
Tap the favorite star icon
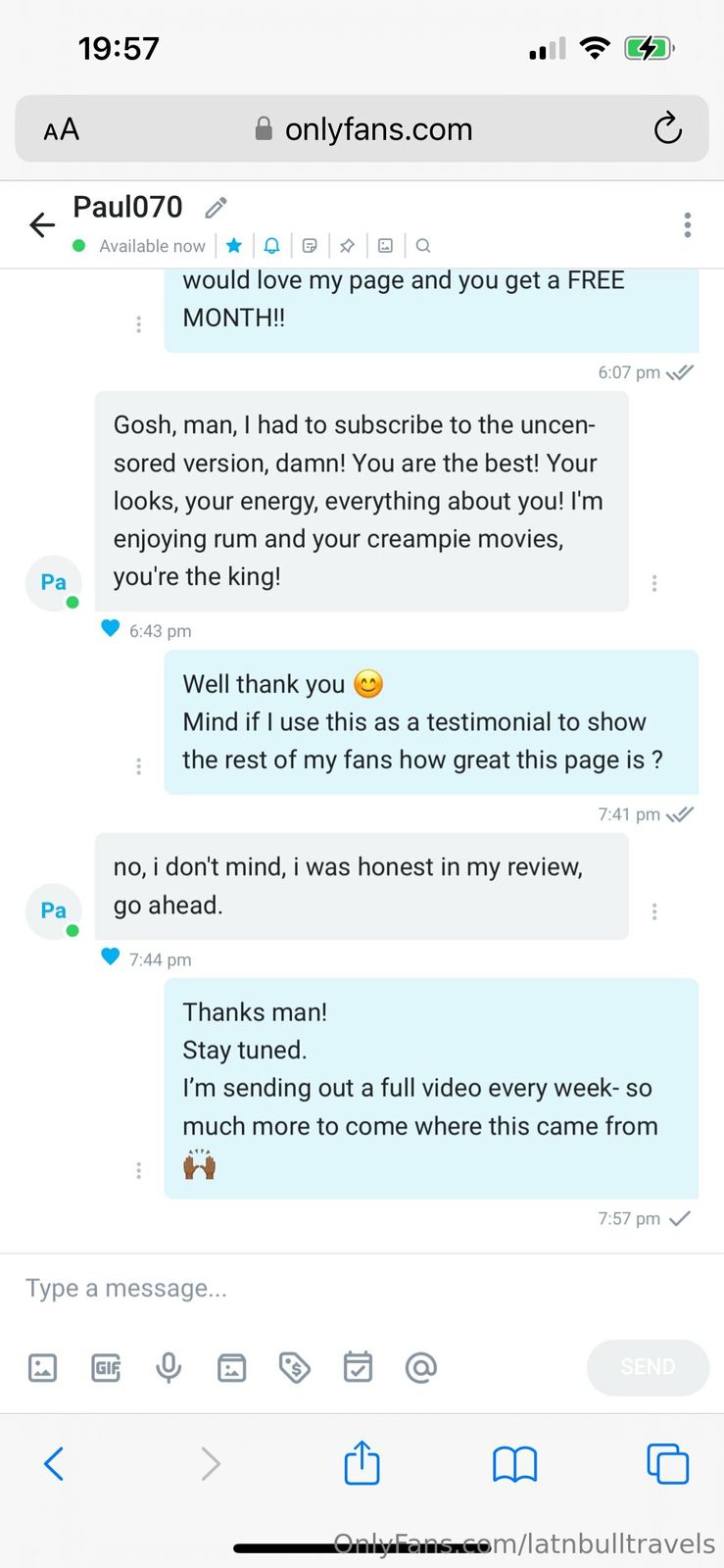pos(234,246)
